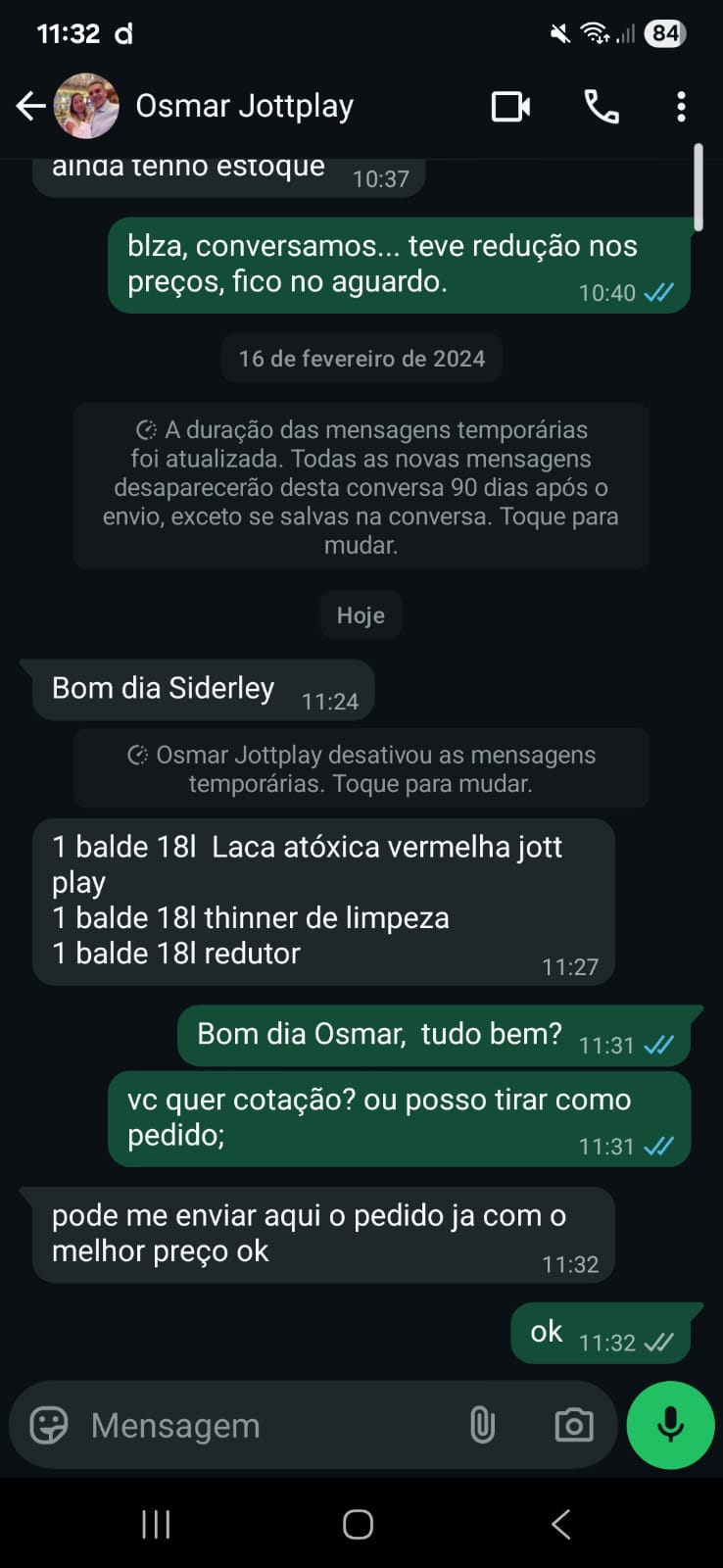Go back to the chat list
Image resolution: width=723 pixels, height=1568 pixels.
click(30, 106)
